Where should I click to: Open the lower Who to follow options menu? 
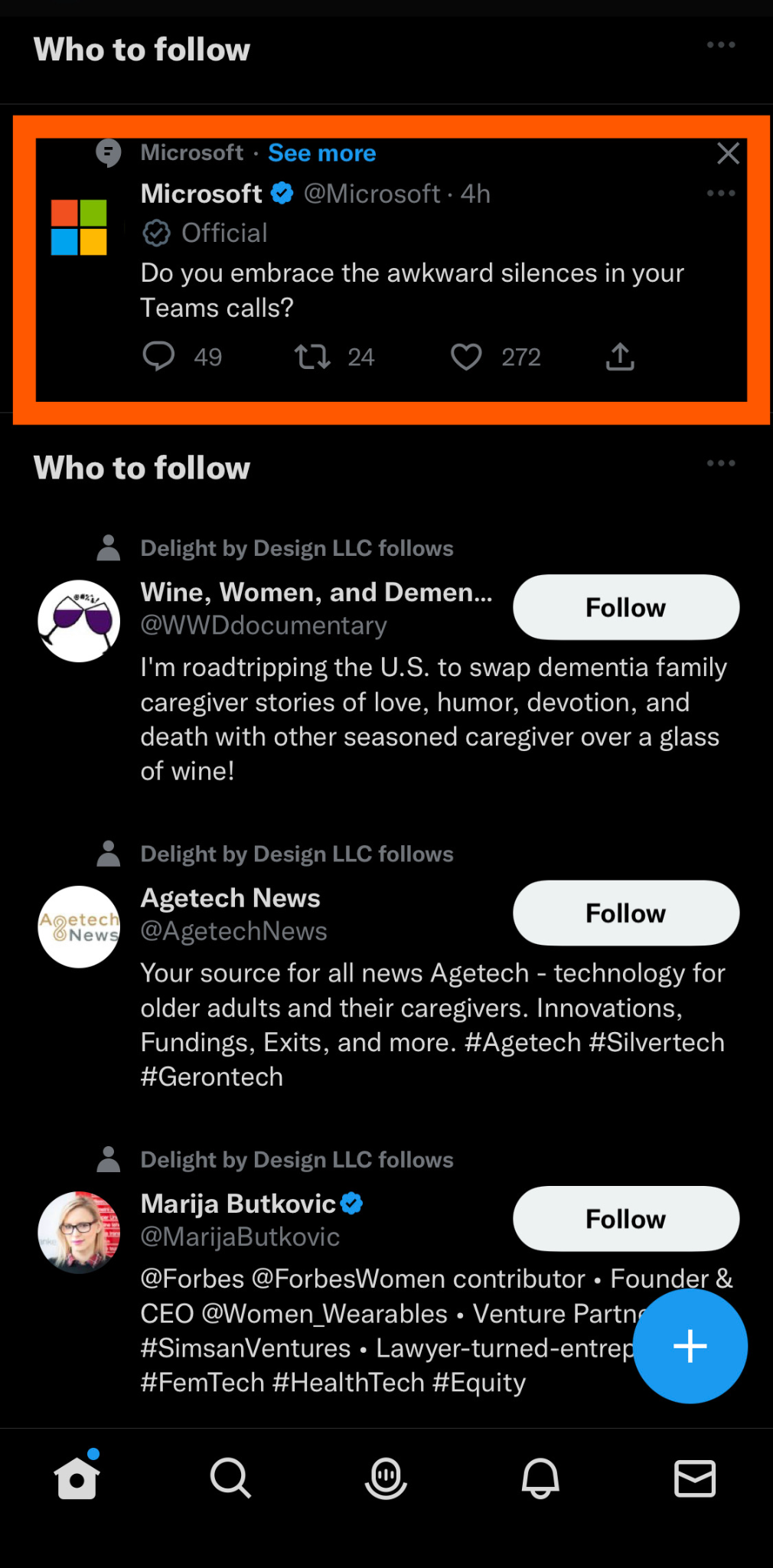(720, 463)
